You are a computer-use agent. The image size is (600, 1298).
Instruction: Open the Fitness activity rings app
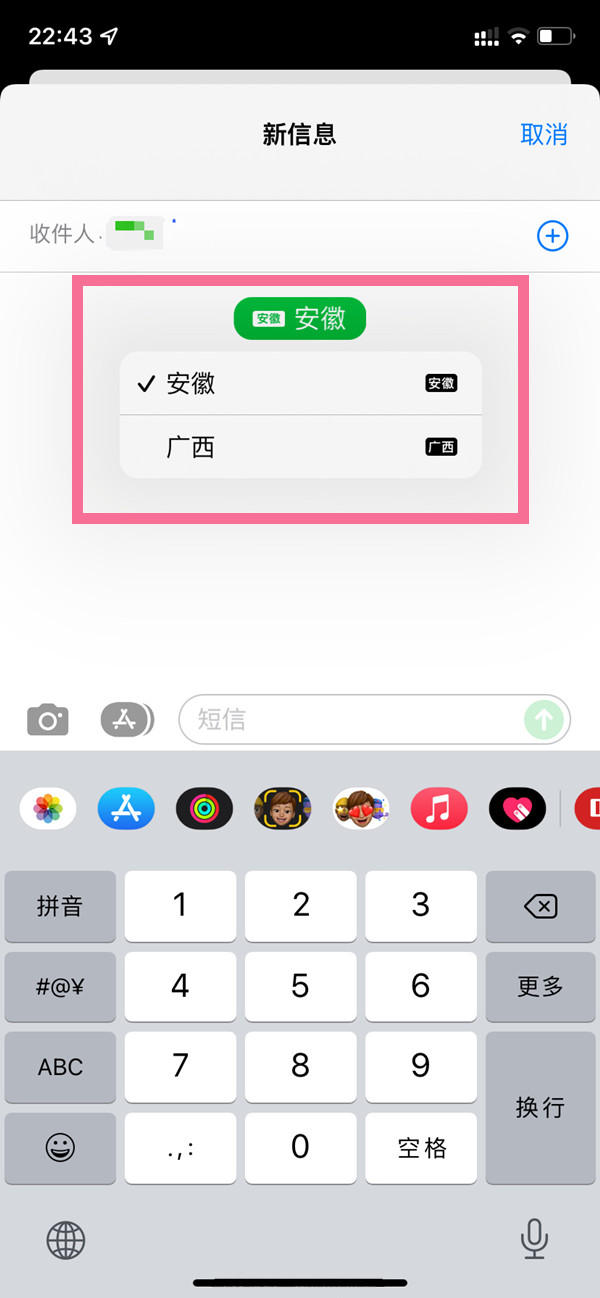click(x=204, y=808)
